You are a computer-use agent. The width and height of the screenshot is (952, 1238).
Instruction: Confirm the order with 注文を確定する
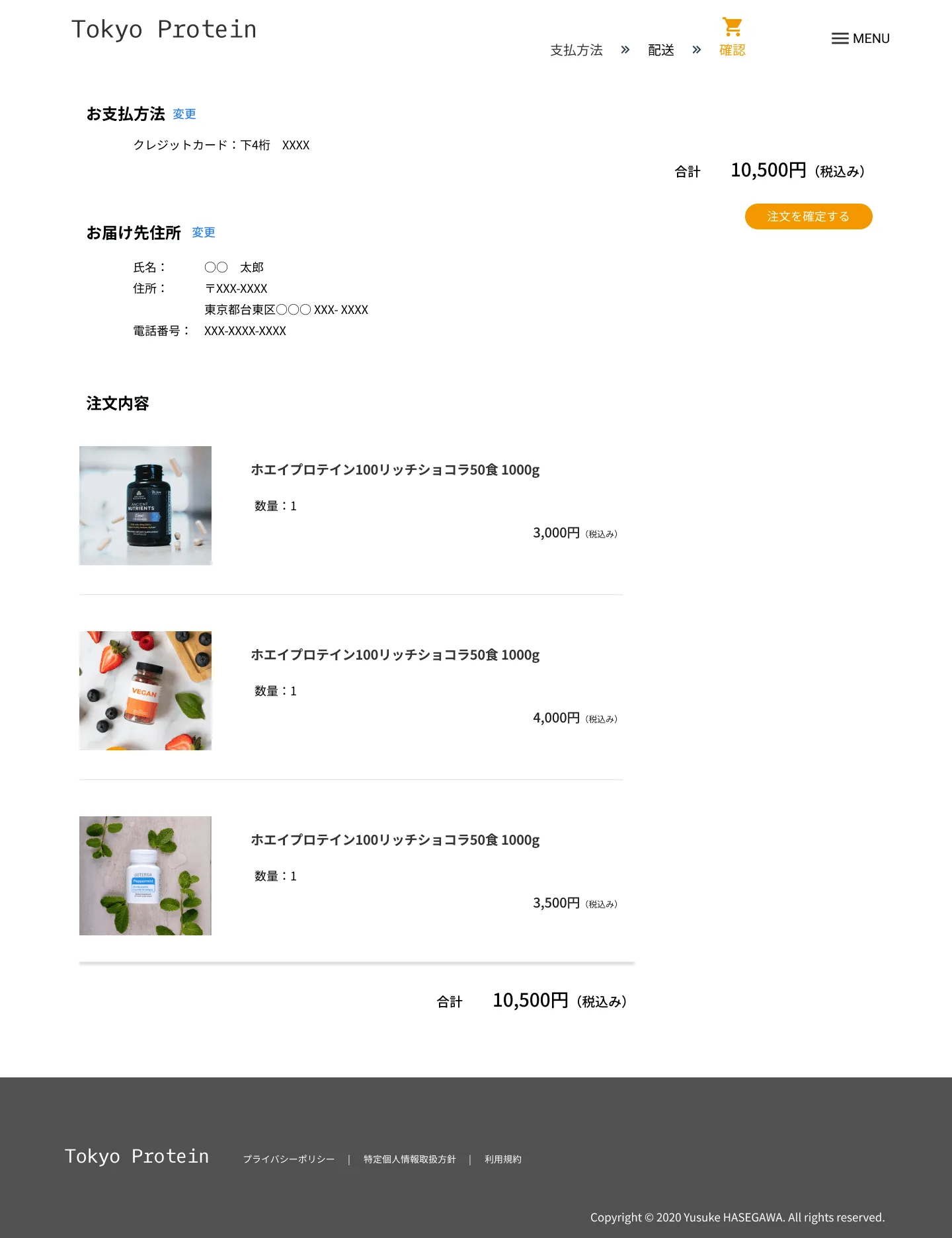coord(808,217)
